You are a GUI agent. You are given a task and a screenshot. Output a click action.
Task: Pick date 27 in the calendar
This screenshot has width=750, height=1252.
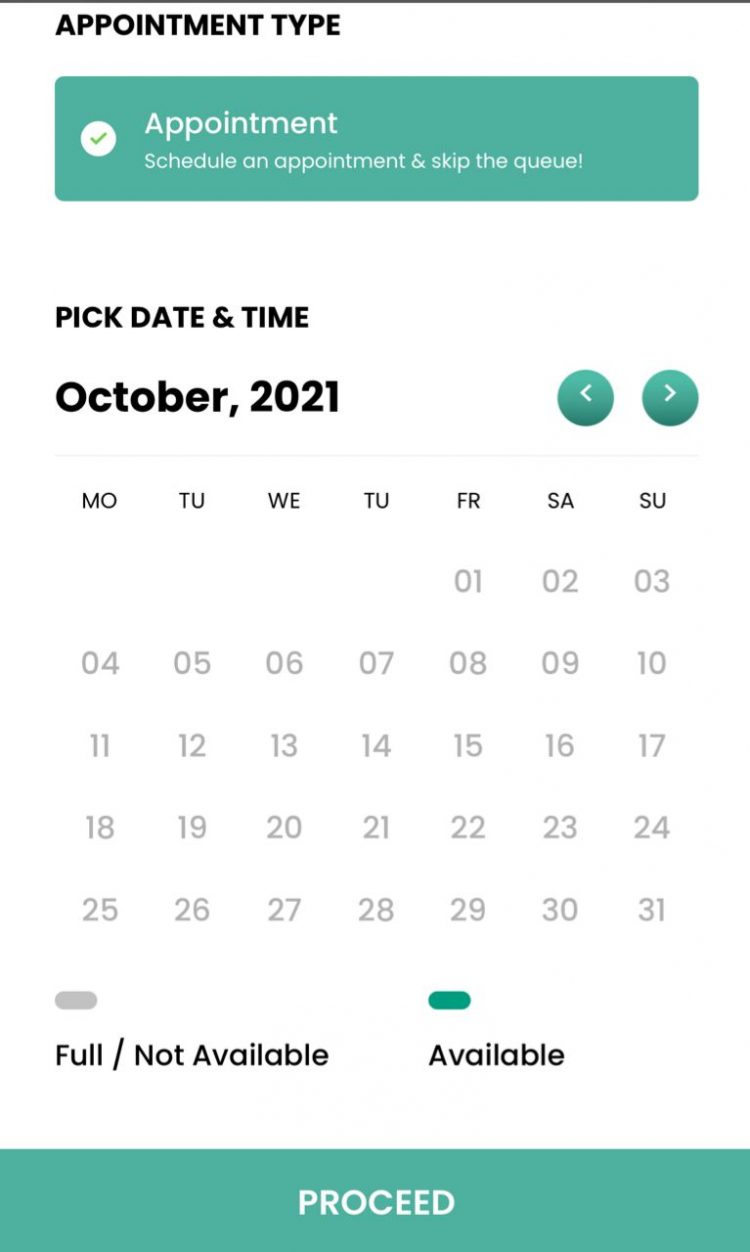(284, 910)
